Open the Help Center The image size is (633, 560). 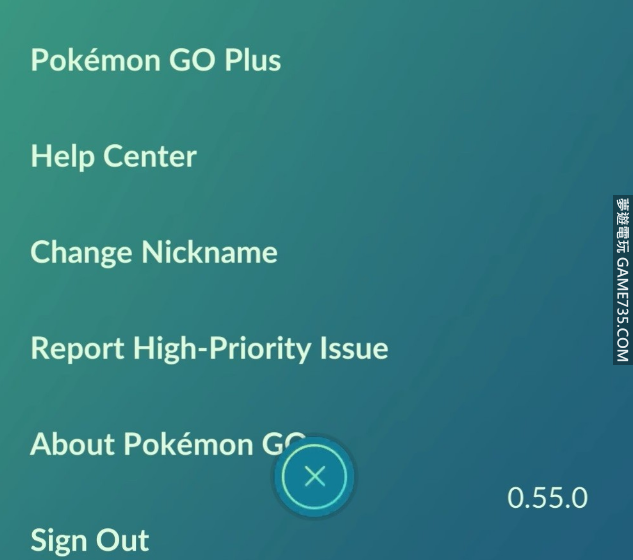[x=113, y=156]
